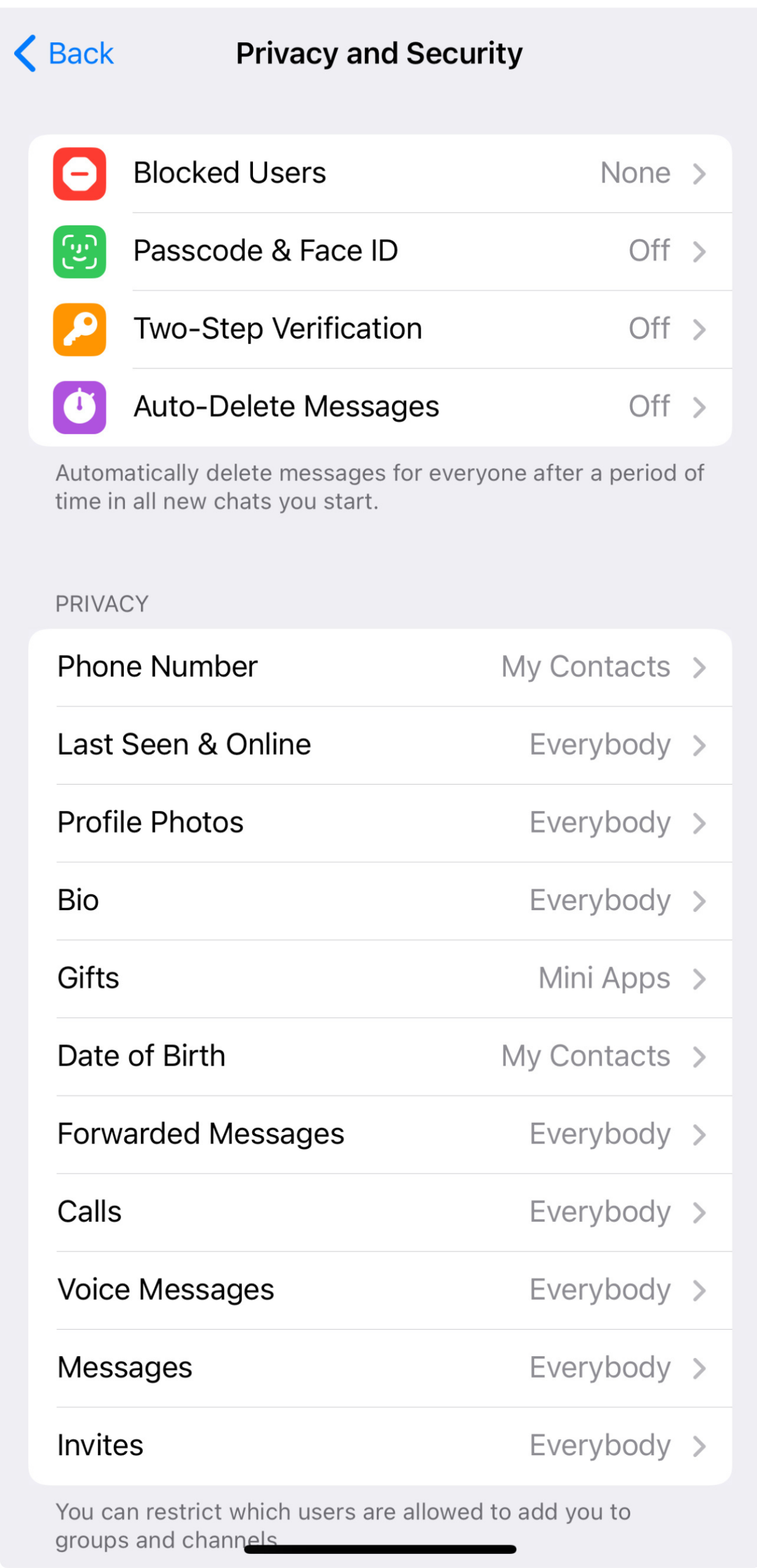Open Gifts privacy setting
This screenshot has width=757, height=1568.
(x=380, y=978)
